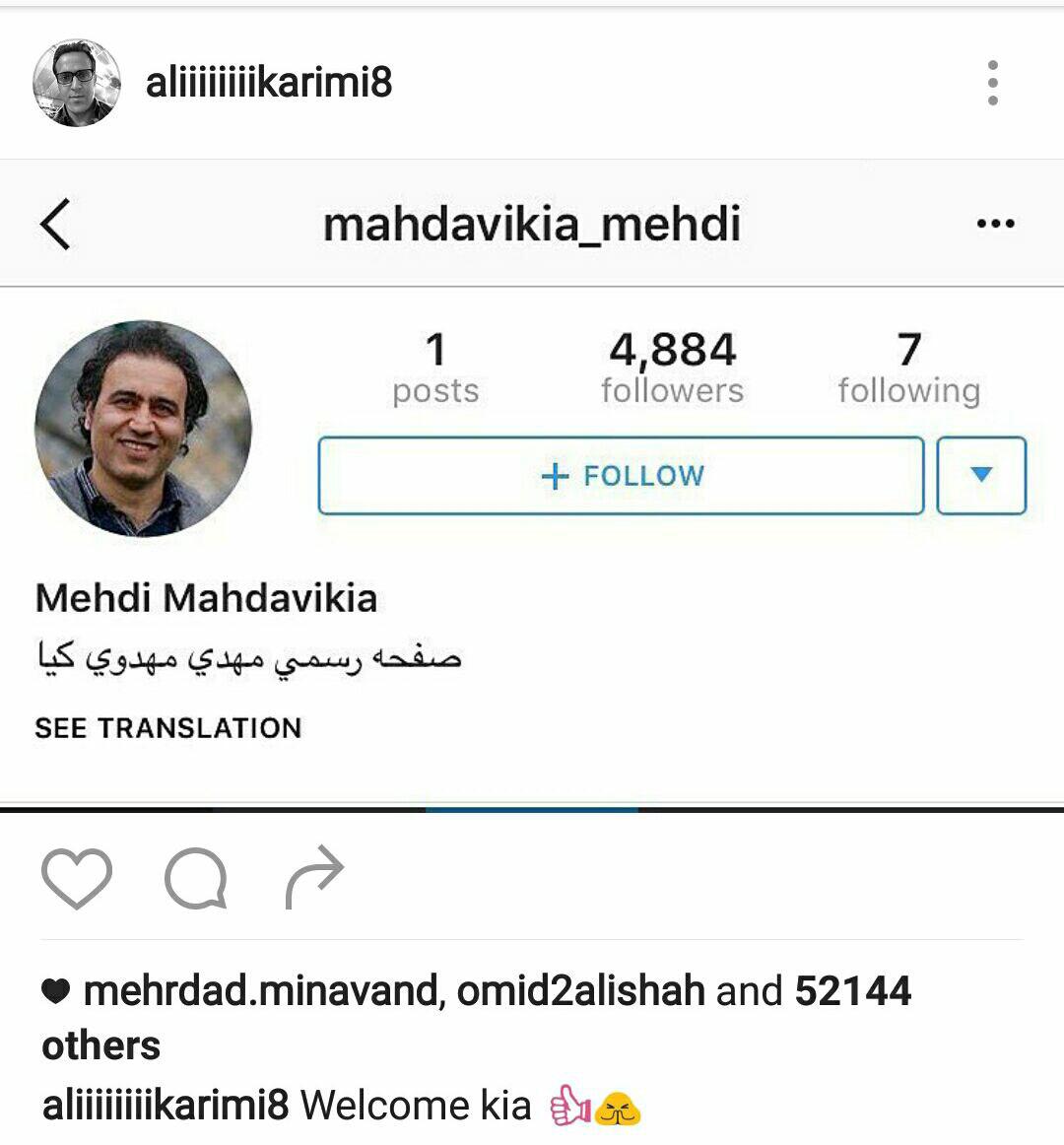Share the post with the arrow icon
The height and width of the screenshot is (1145, 1064).
[314, 877]
